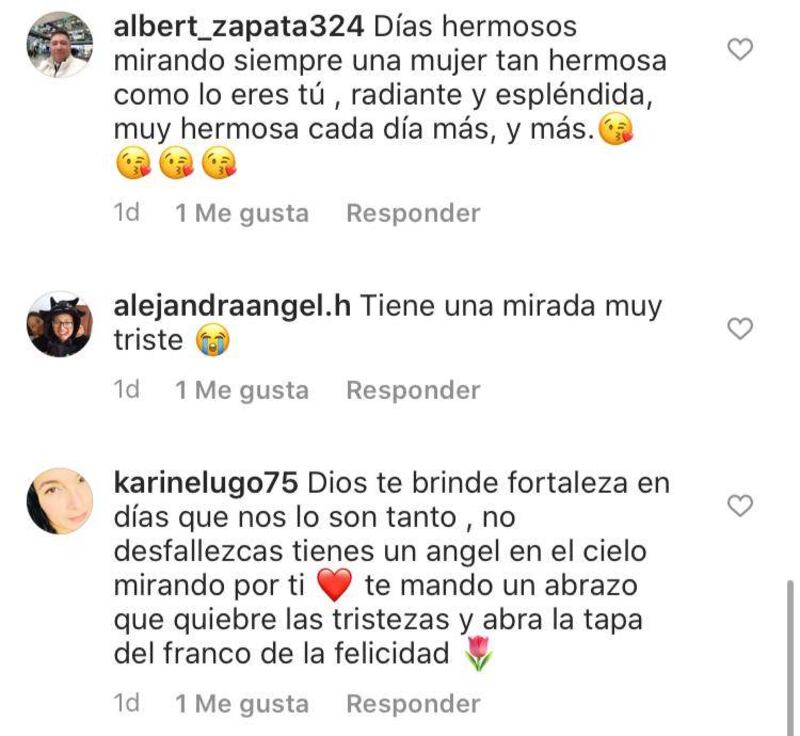Like alejandraangel.h's comment
800x736 pixels.
tap(739, 329)
